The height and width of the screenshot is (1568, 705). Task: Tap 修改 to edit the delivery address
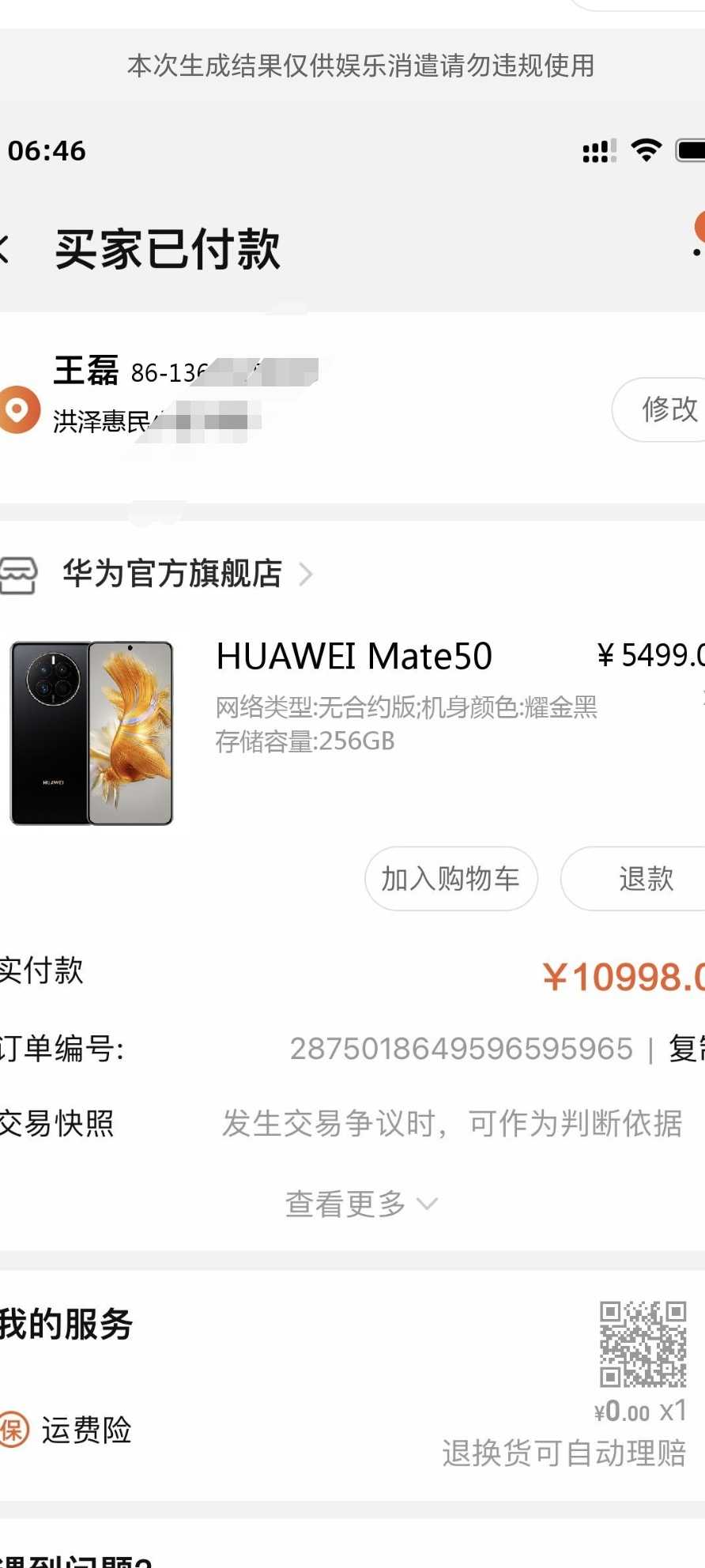tap(659, 409)
